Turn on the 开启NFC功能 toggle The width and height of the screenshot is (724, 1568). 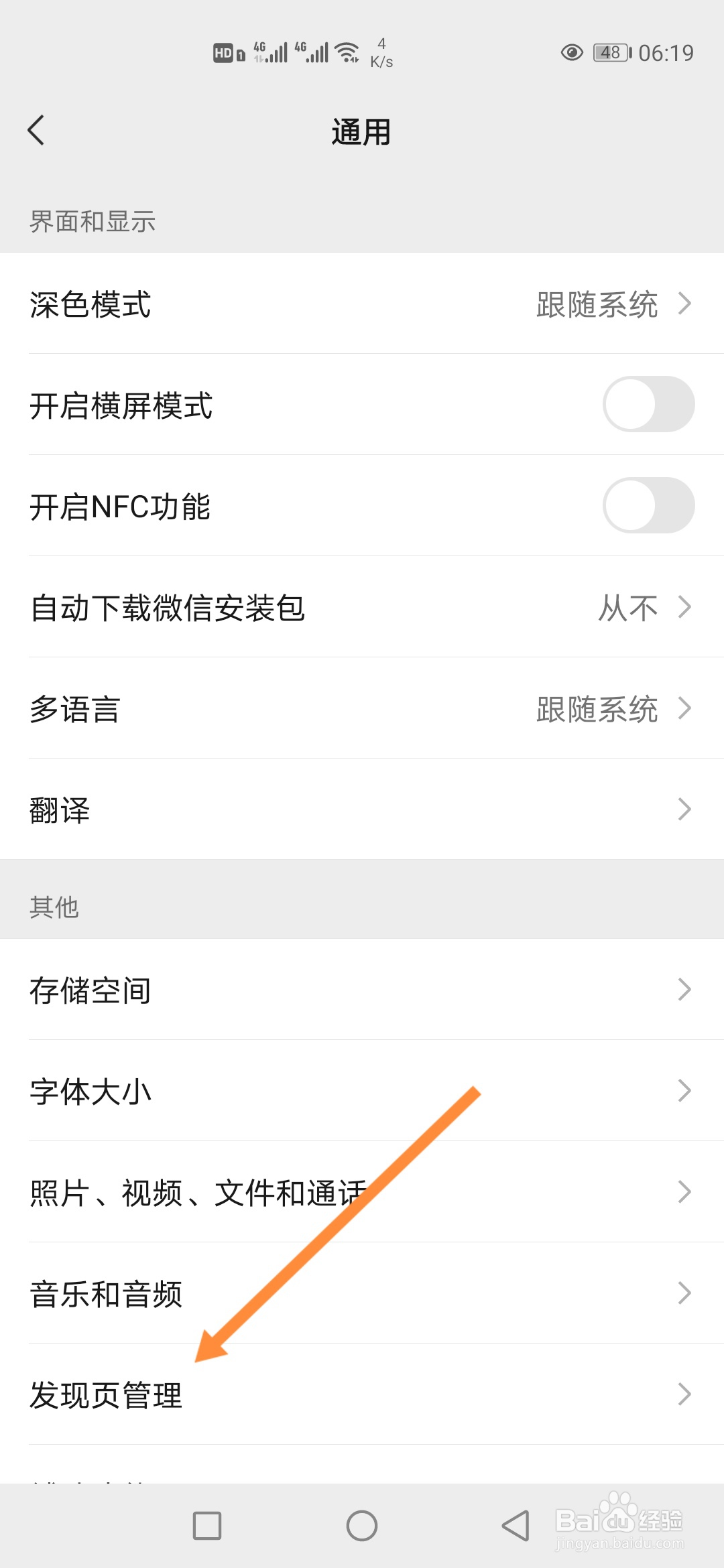tap(648, 505)
